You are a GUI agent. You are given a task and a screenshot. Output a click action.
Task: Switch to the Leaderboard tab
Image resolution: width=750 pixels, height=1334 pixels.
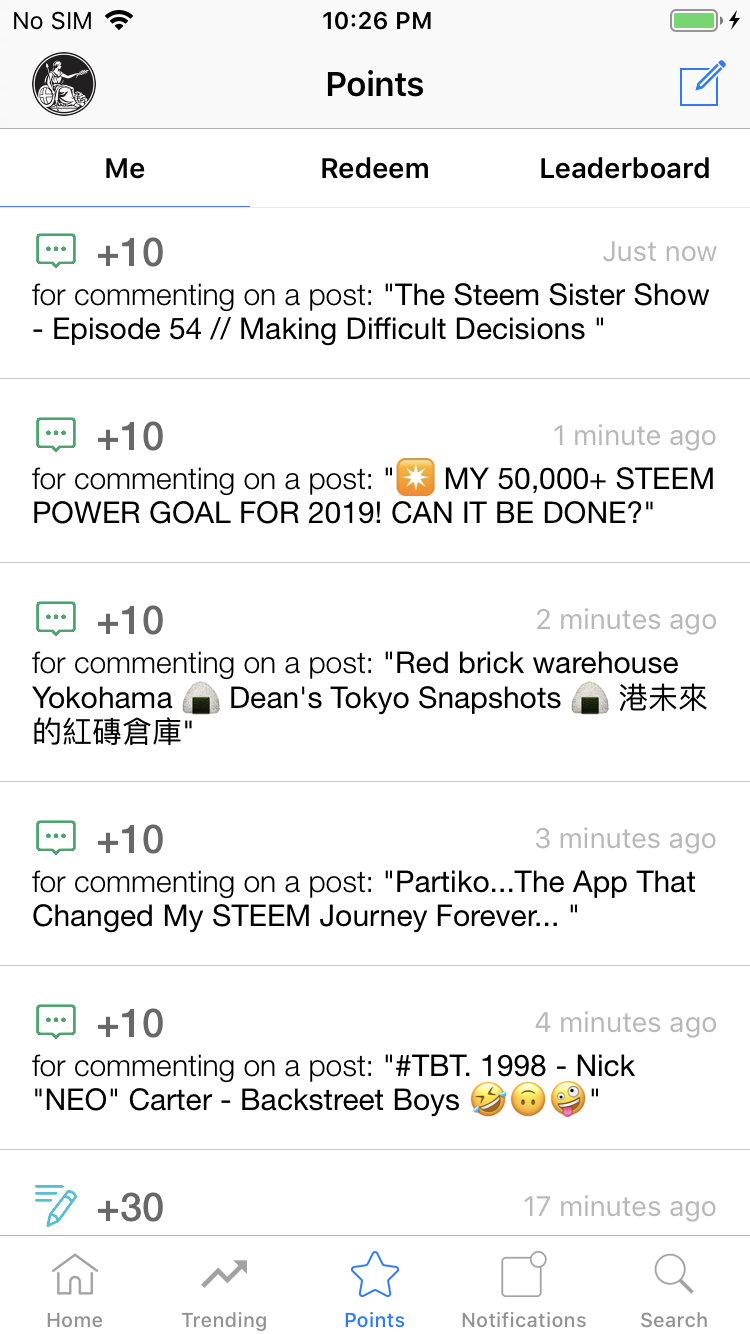[x=625, y=168]
